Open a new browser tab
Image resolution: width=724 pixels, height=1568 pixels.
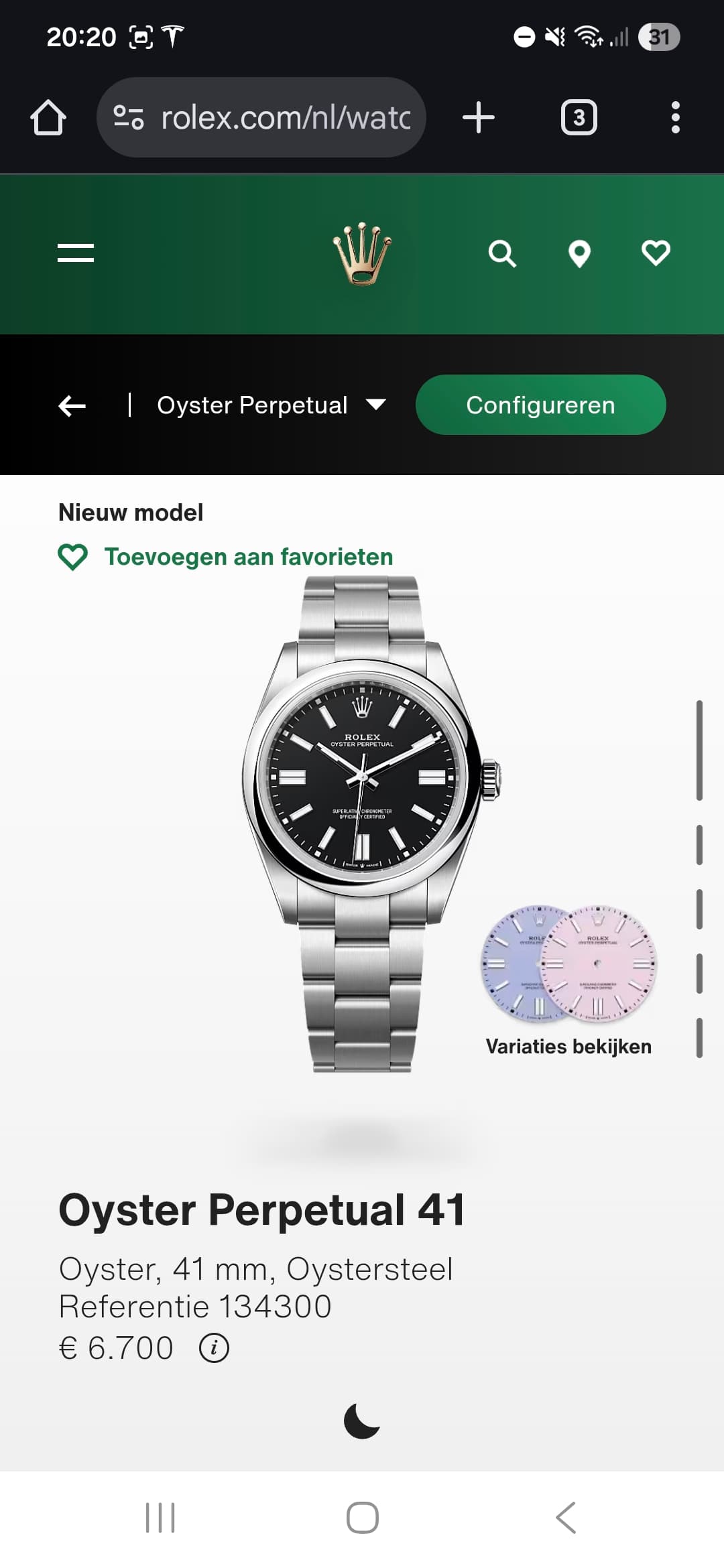tap(479, 118)
